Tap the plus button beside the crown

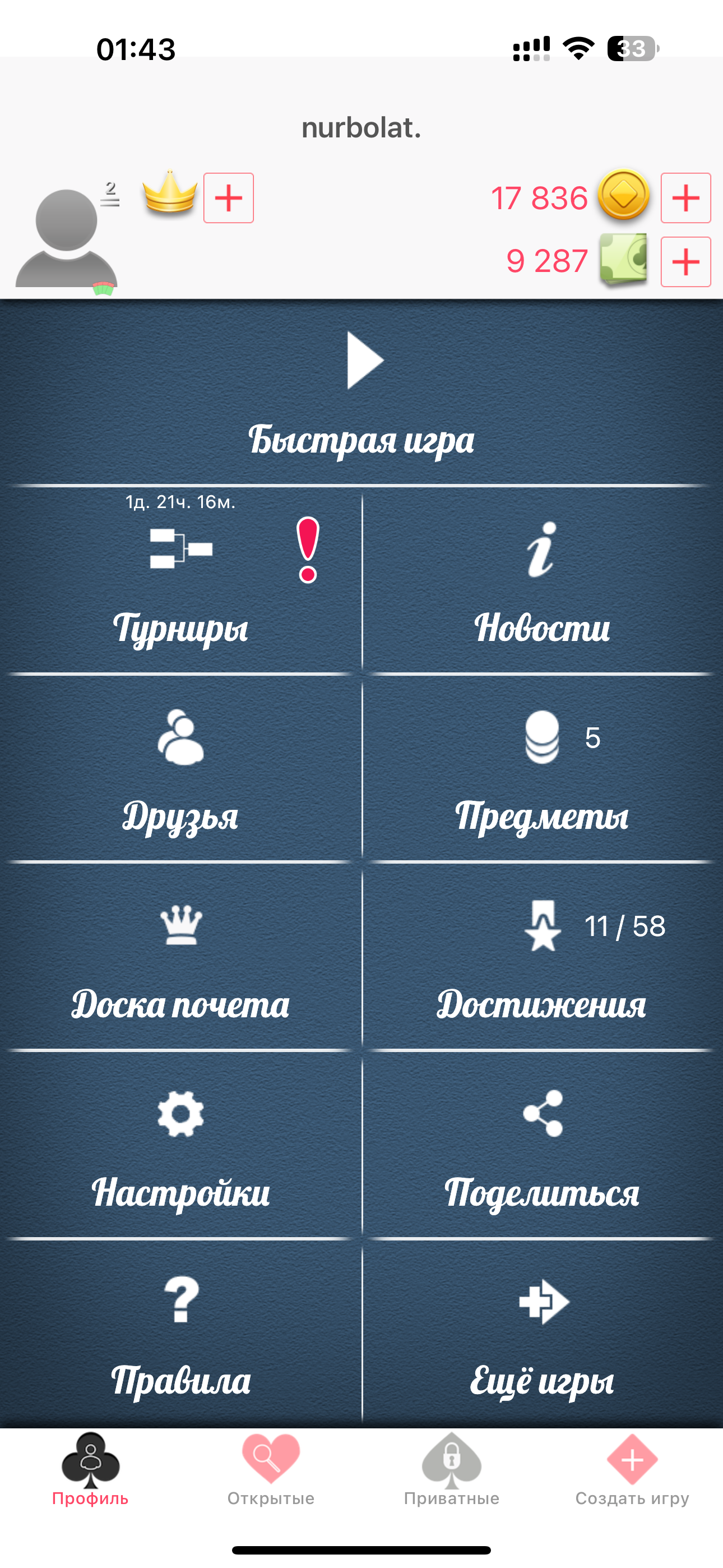(x=228, y=198)
